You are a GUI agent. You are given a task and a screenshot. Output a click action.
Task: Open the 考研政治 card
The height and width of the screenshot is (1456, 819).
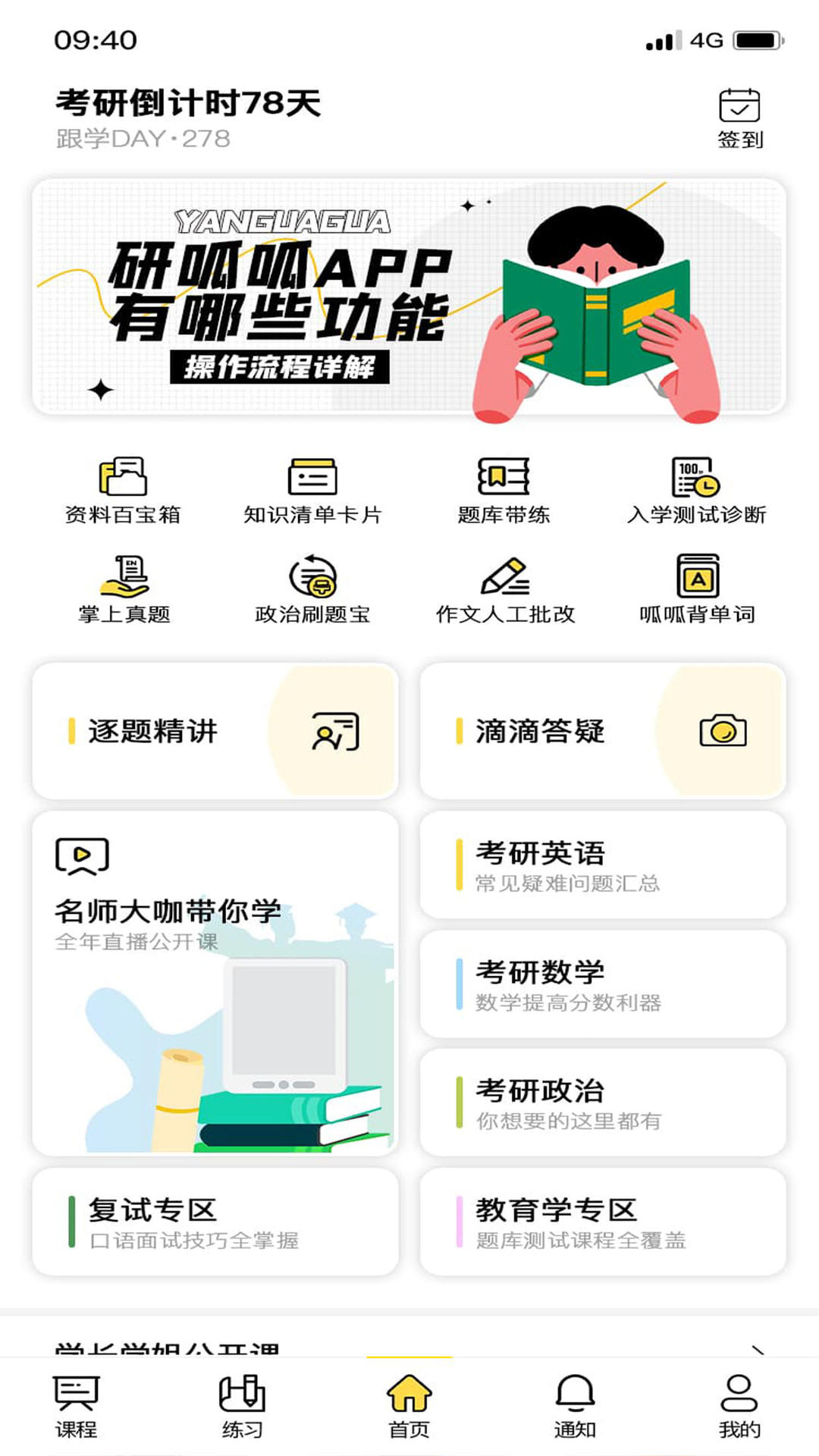[603, 1103]
